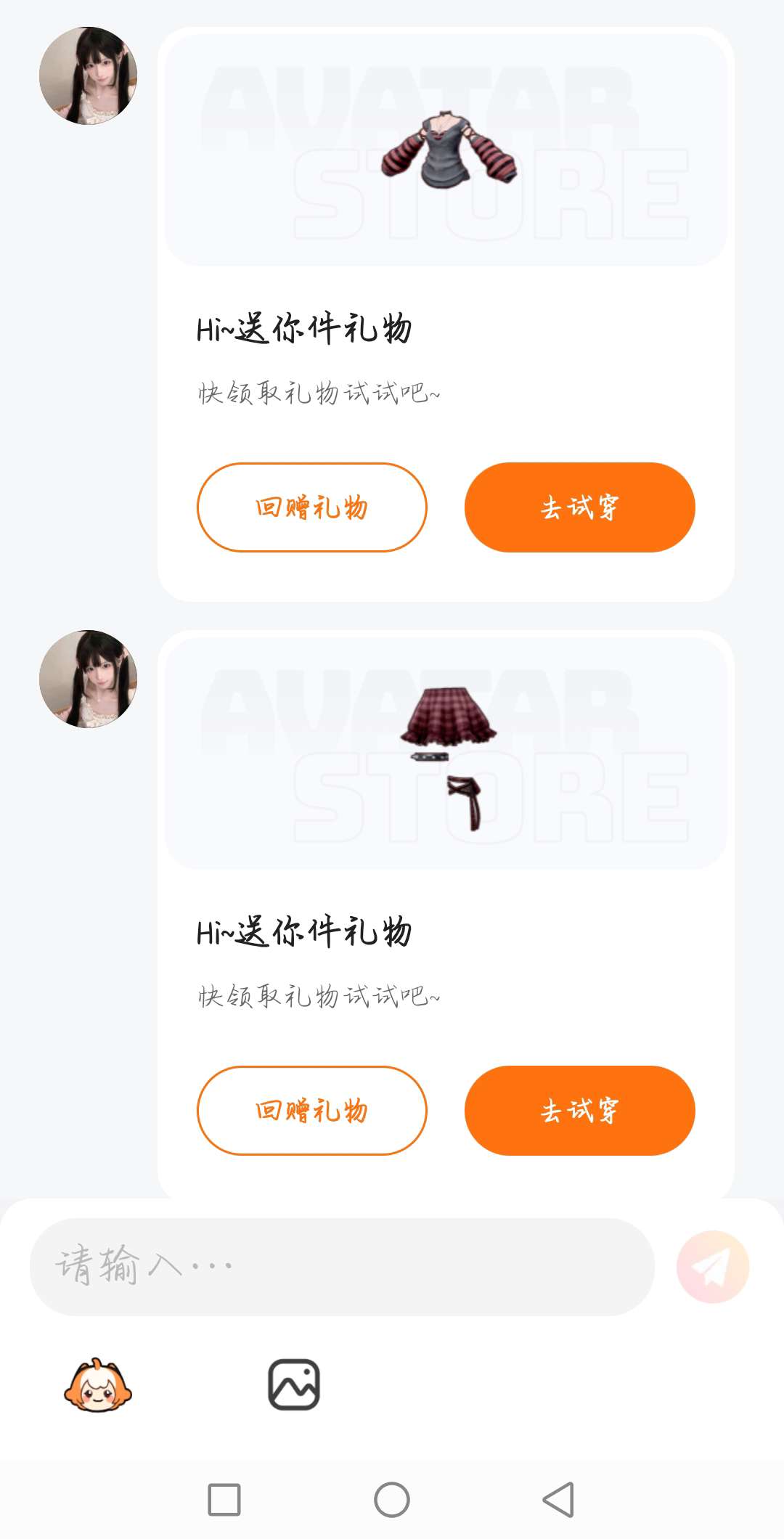
Task: Attach a picture from the gallery icon
Action: coord(294,1385)
